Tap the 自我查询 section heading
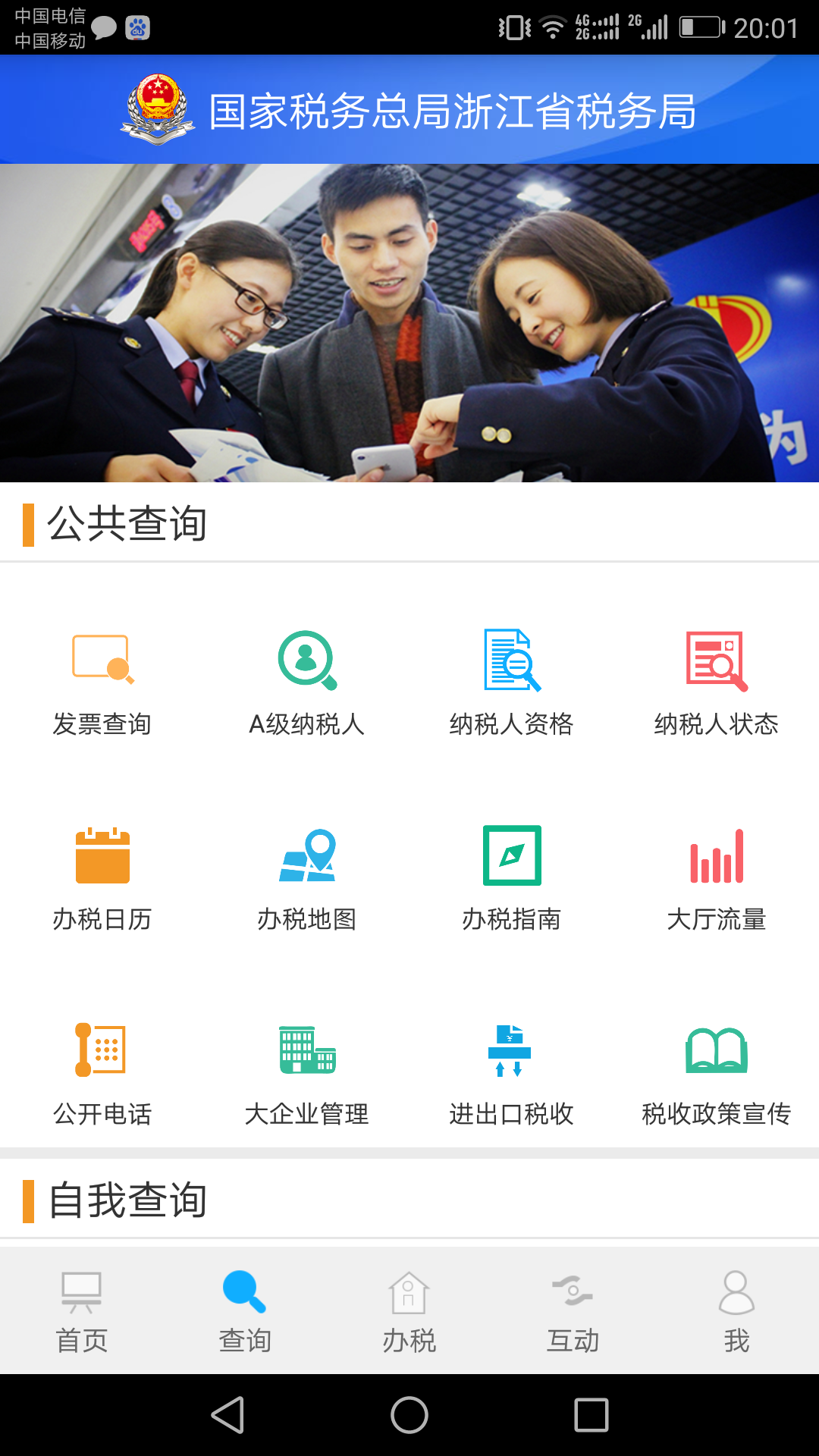 tap(129, 1200)
